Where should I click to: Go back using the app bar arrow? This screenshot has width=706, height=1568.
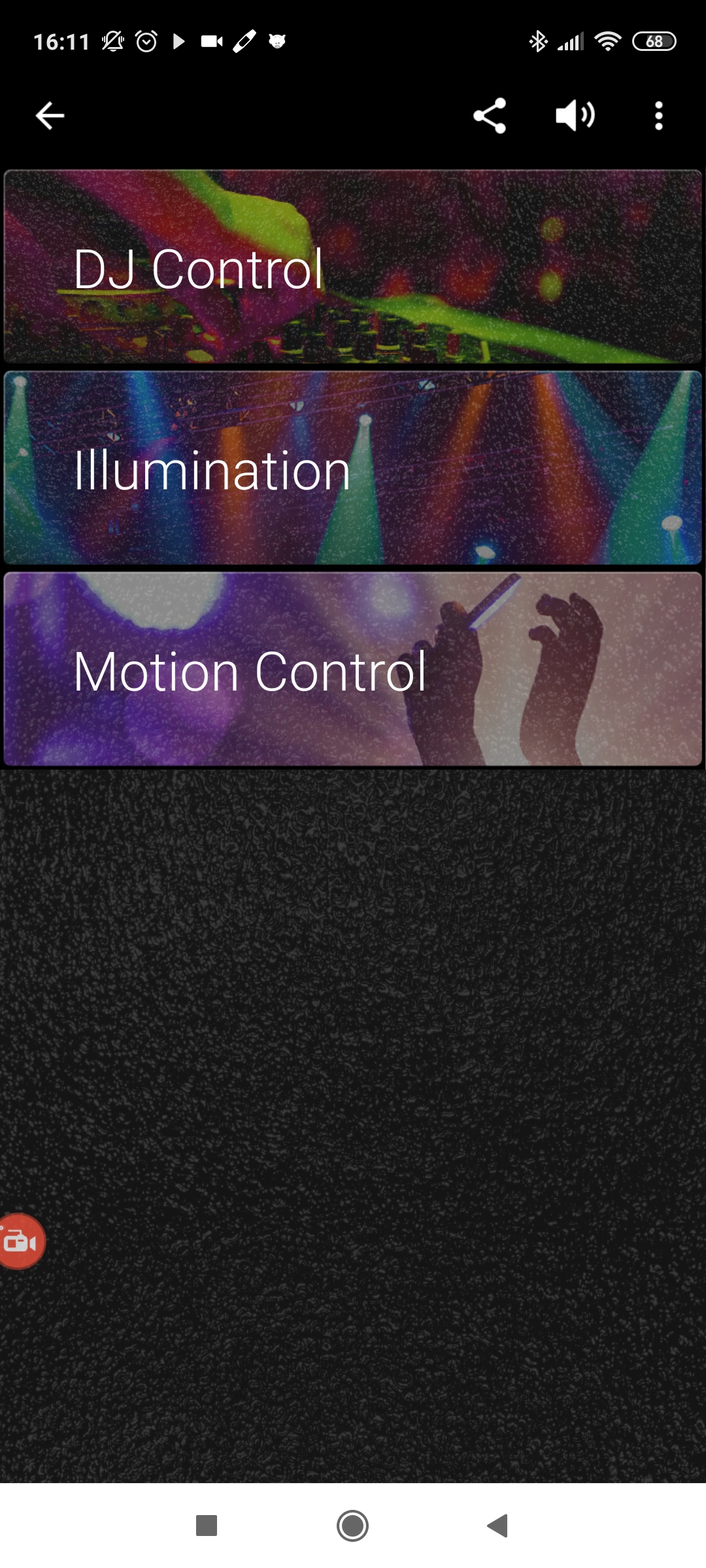(50, 116)
